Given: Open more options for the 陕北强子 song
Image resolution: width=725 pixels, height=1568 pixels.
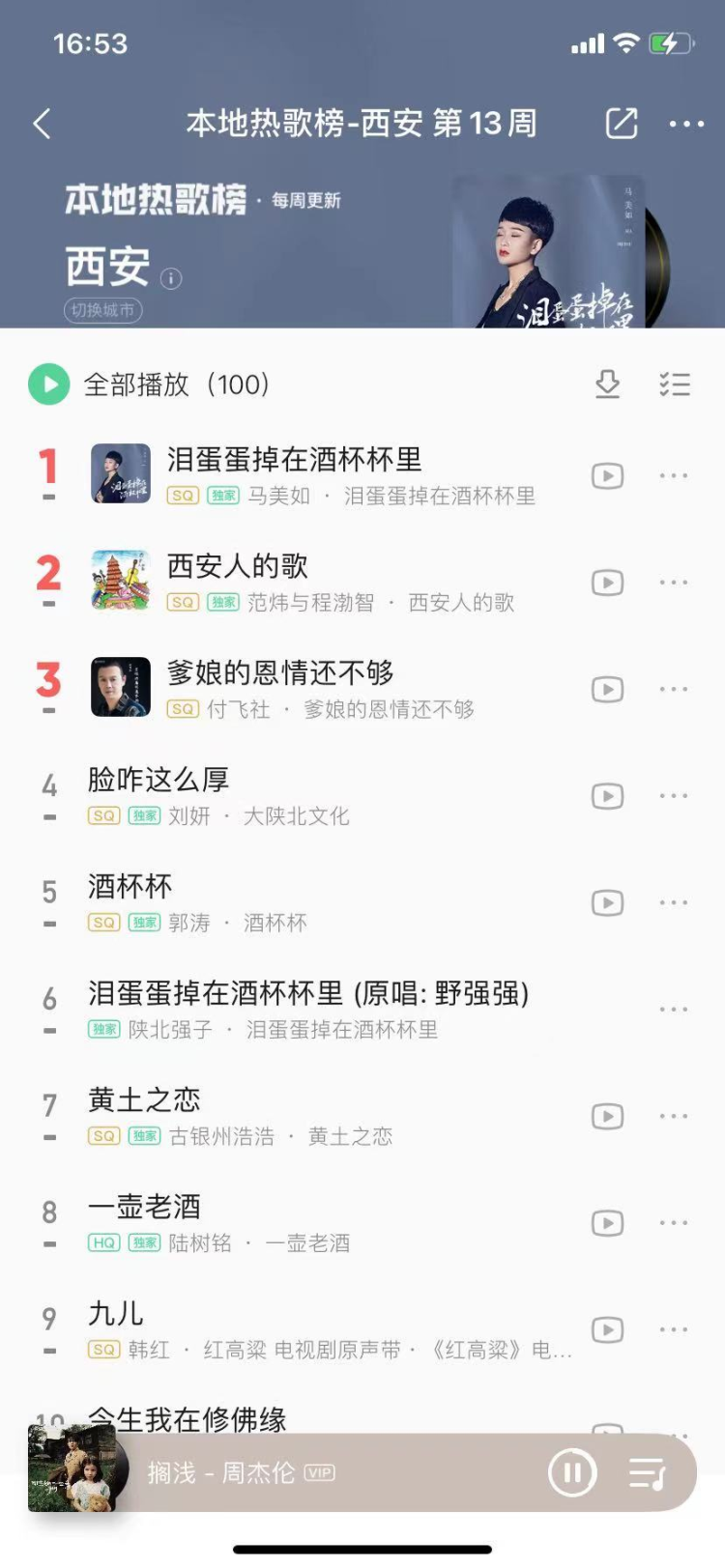Looking at the screenshot, I should pos(673,1010).
